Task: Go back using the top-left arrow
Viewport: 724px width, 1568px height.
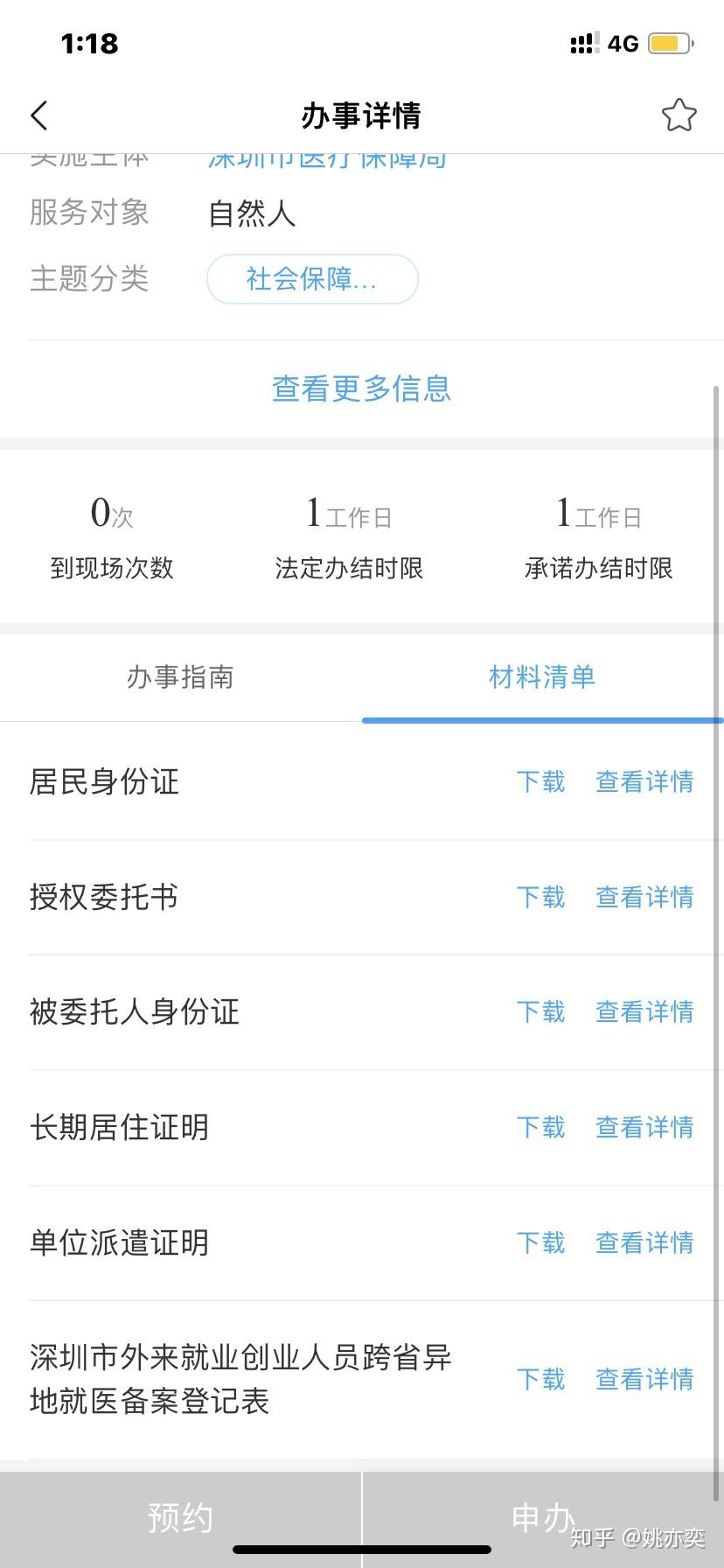Action: (x=39, y=115)
